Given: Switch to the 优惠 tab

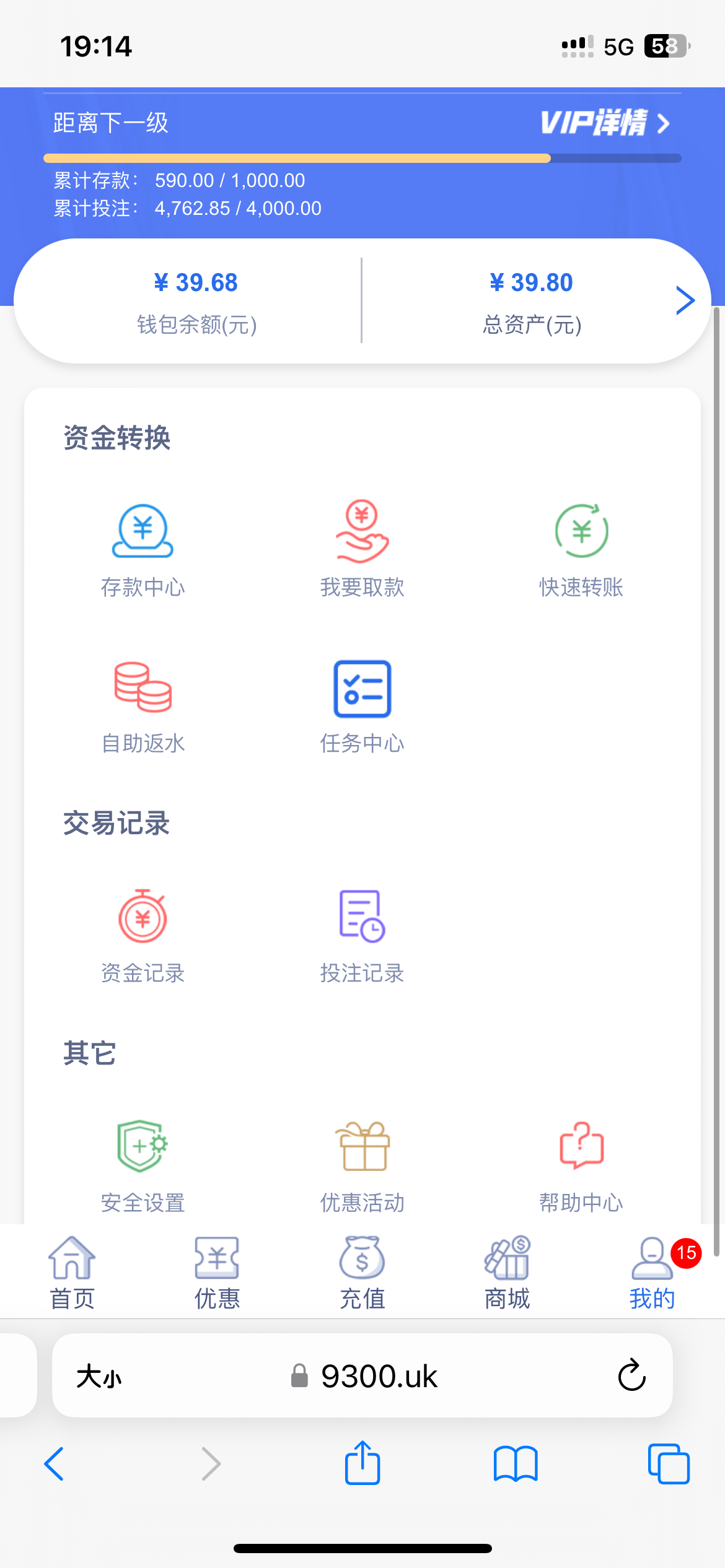Looking at the screenshot, I should (x=217, y=1273).
